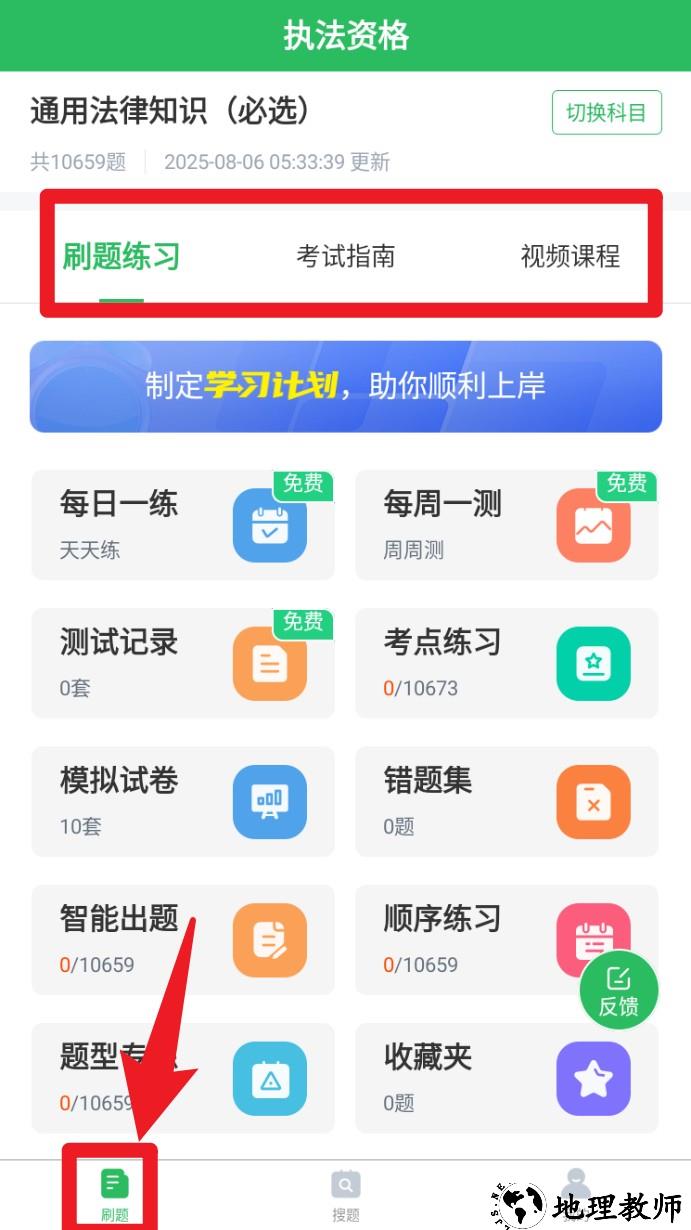Viewport: 691px width, 1230px height.
Task: Open the 错题集 collection
Action: pos(506,801)
